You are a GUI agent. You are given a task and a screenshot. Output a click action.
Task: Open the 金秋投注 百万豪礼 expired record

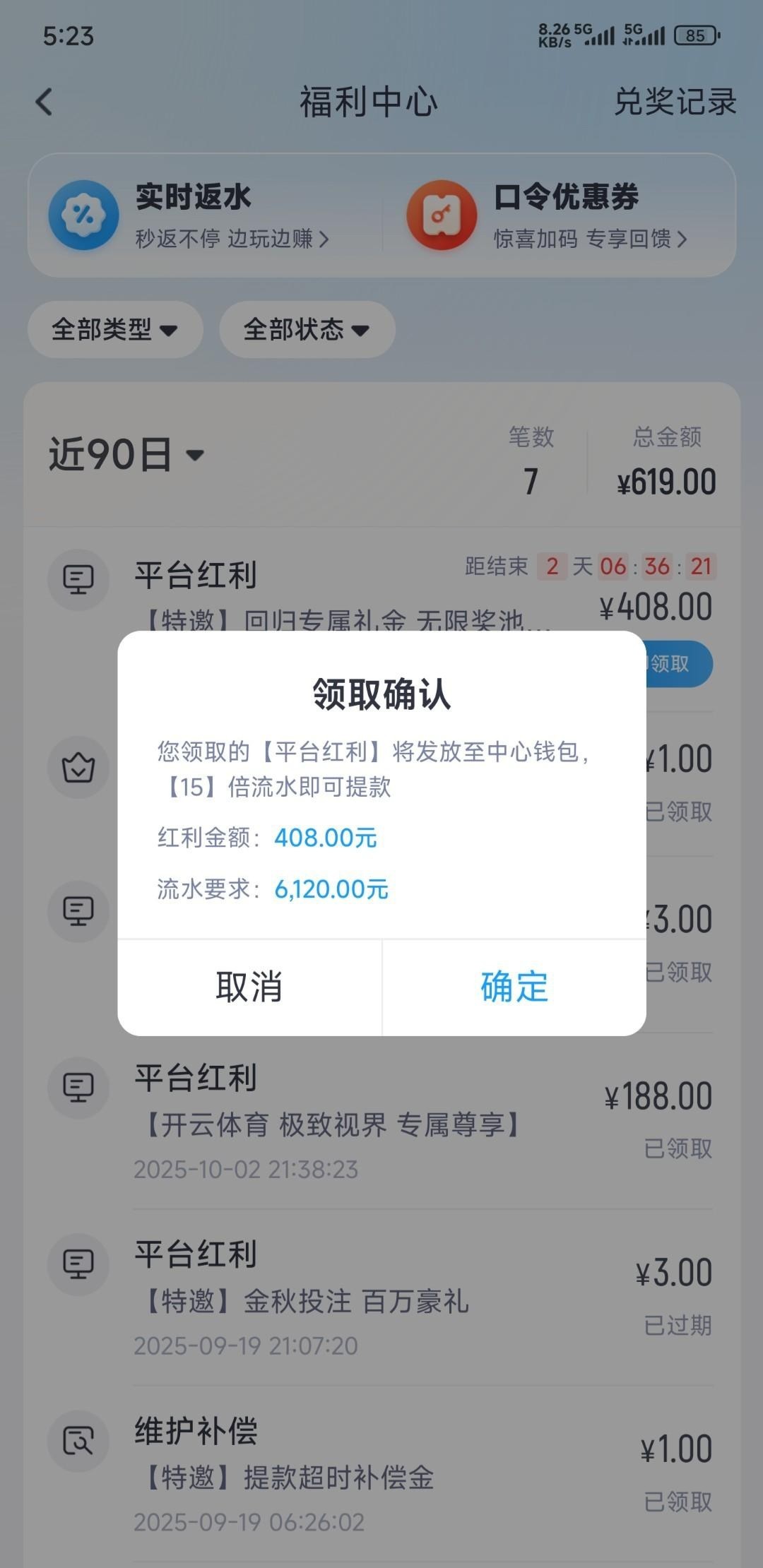(381, 1298)
